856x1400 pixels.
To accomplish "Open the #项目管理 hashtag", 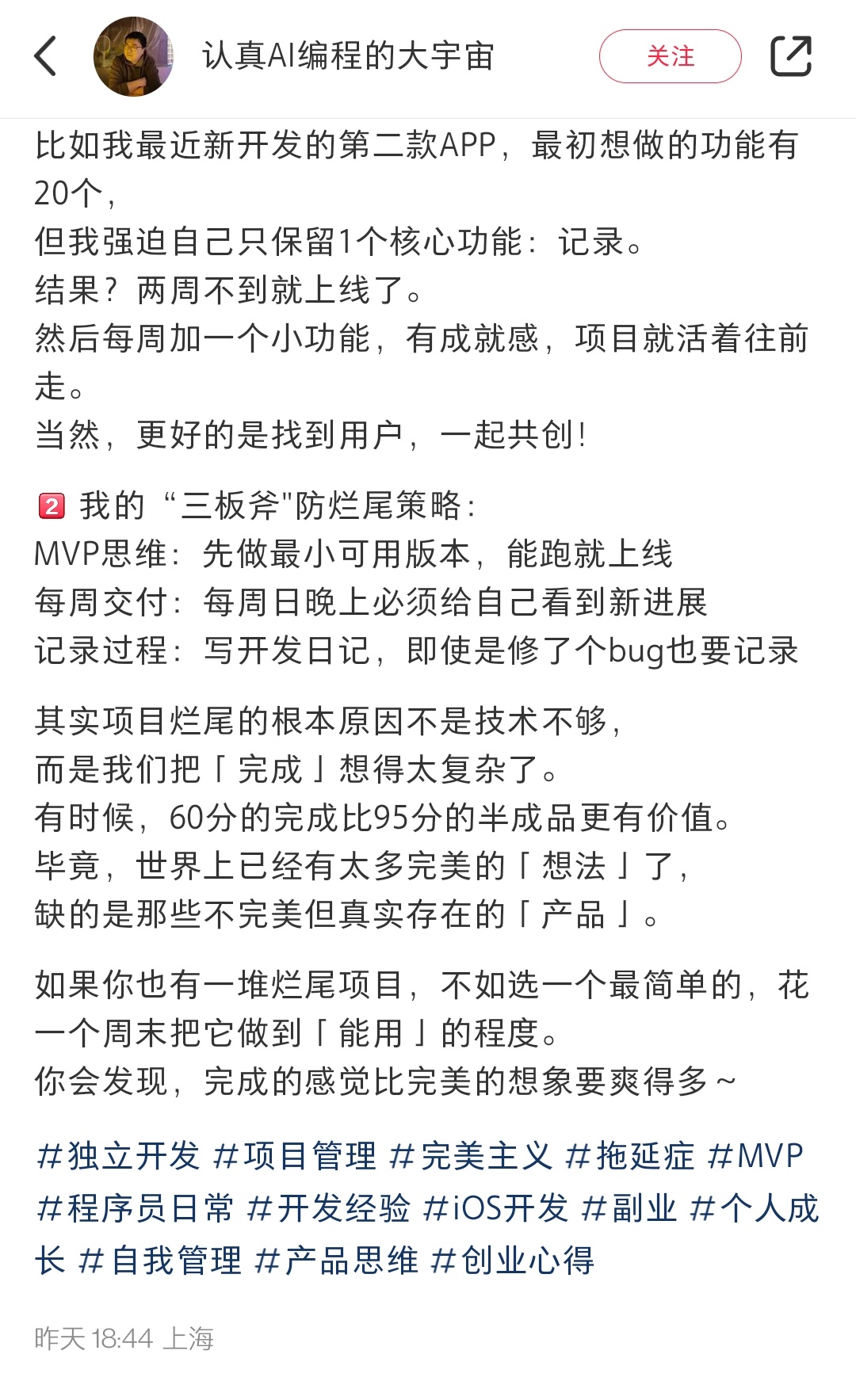I will (294, 1156).
